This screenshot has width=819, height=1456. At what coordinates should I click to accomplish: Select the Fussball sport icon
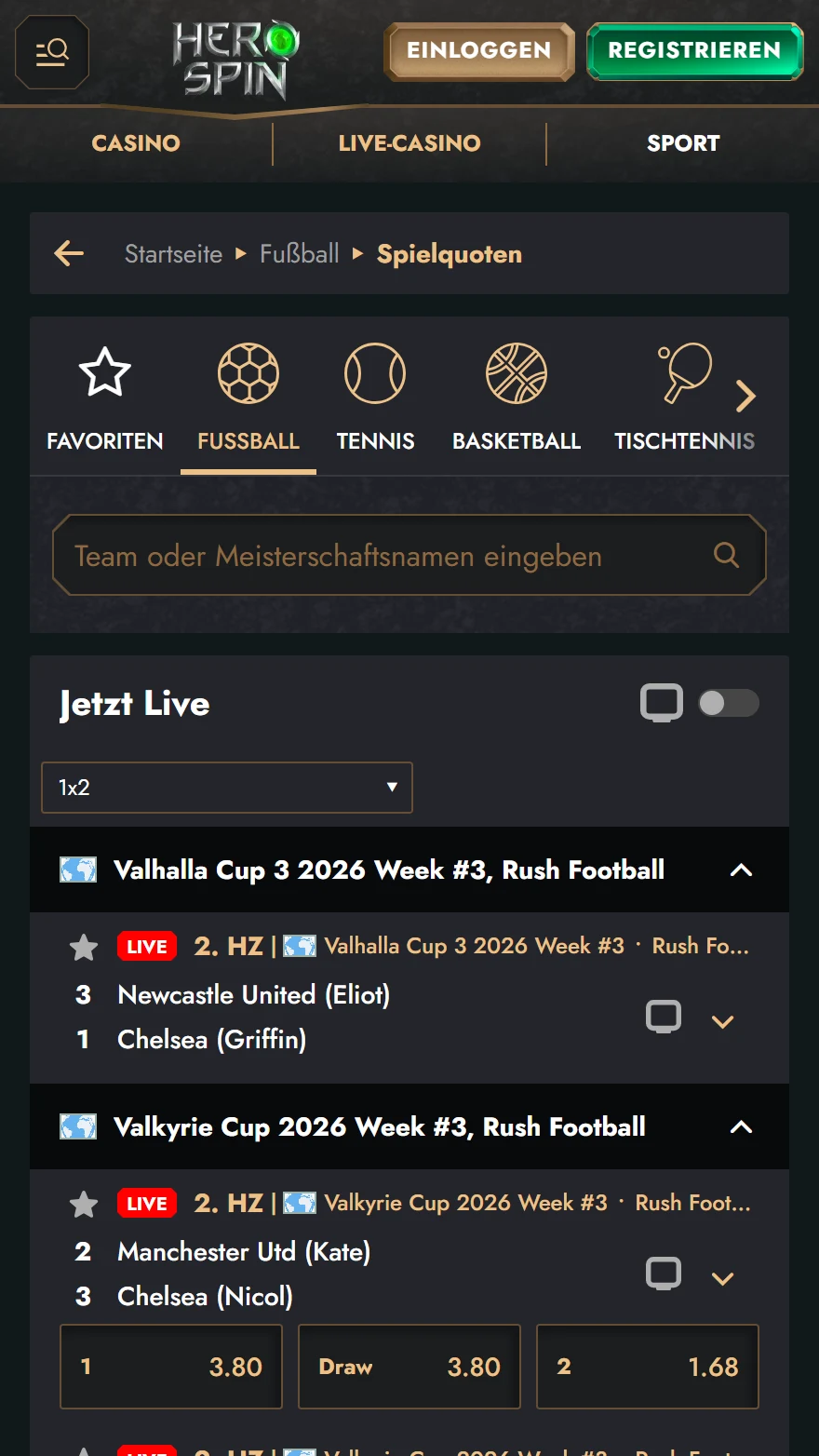248,372
